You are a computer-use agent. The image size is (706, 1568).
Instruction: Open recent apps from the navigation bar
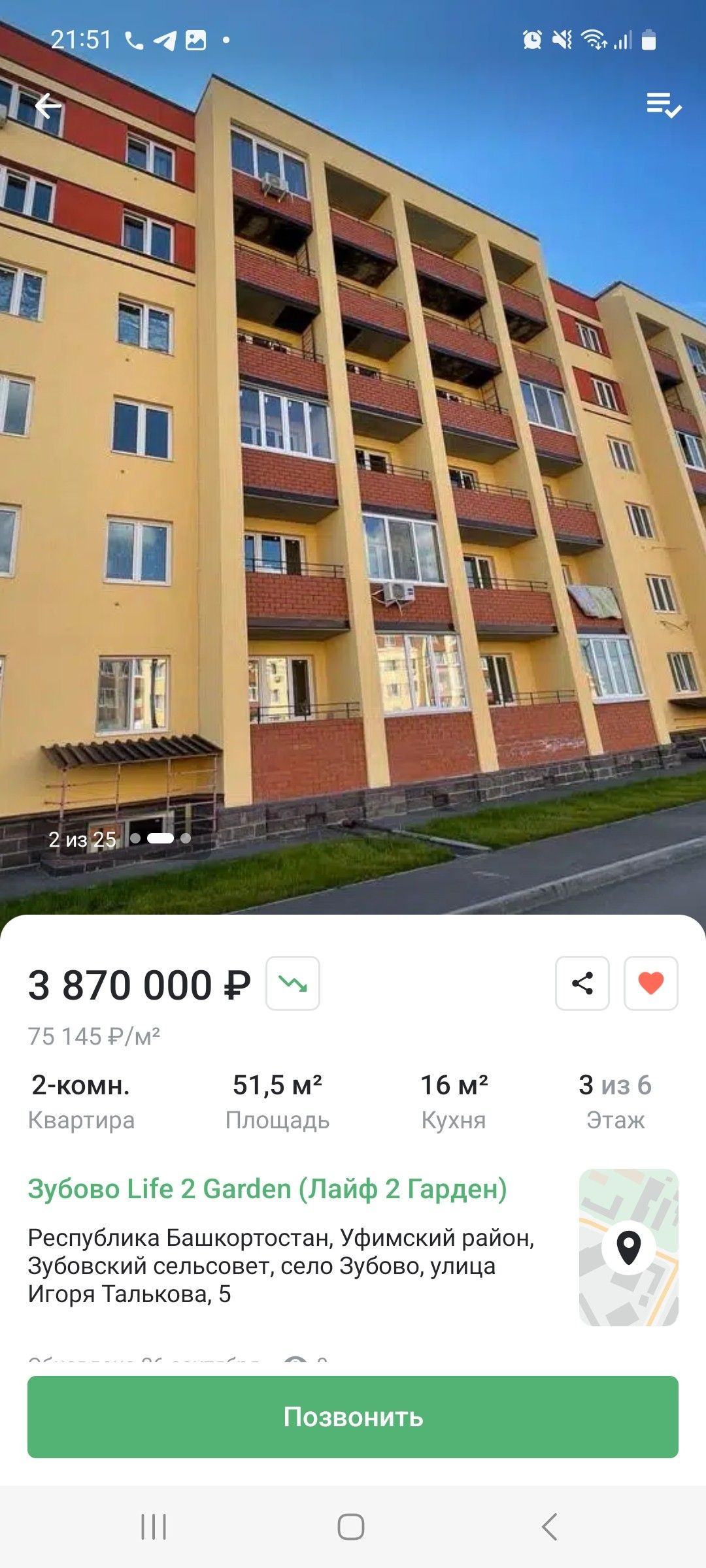(154, 1527)
